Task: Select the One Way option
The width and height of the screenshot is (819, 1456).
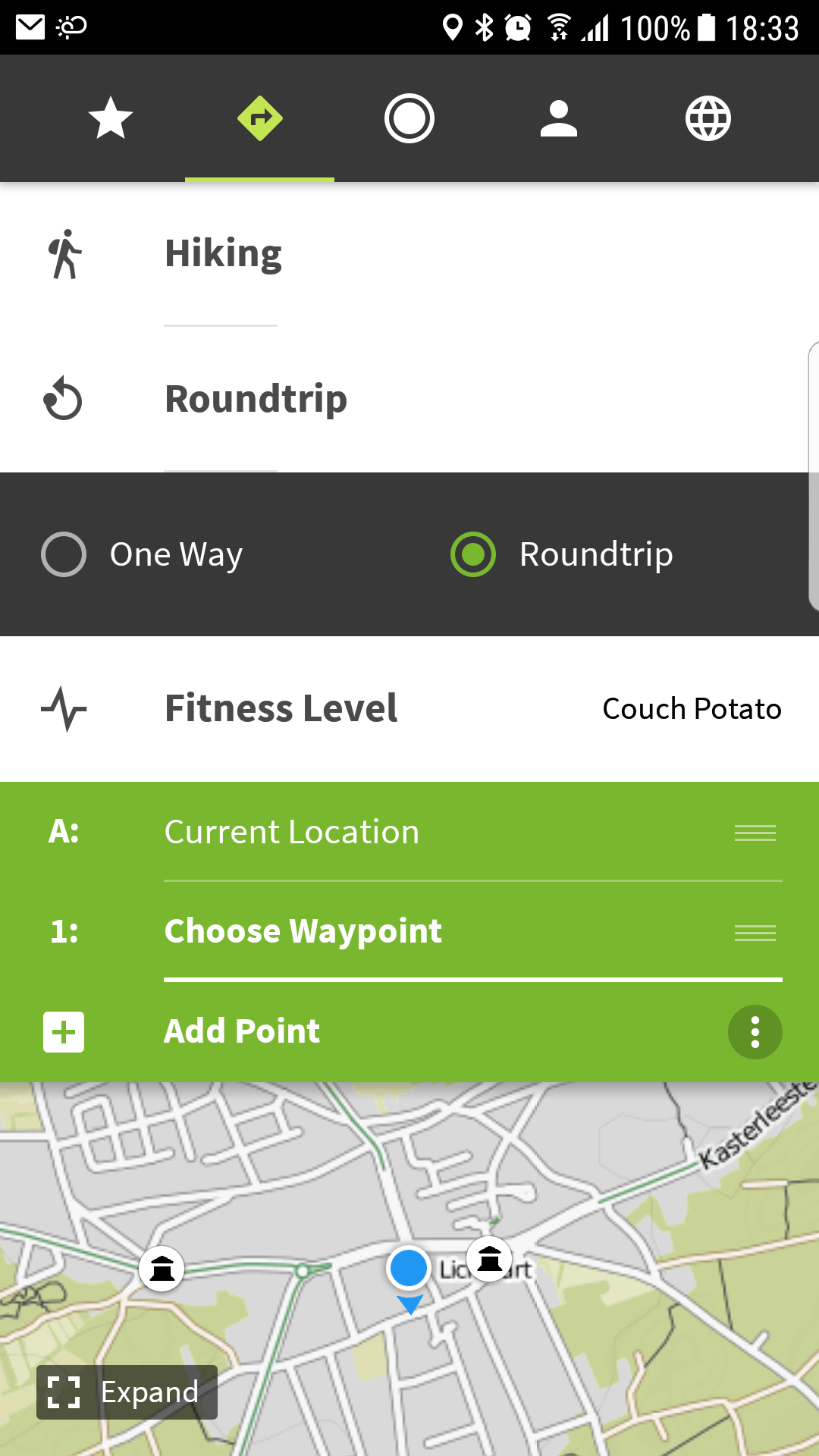Action: [64, 554]
